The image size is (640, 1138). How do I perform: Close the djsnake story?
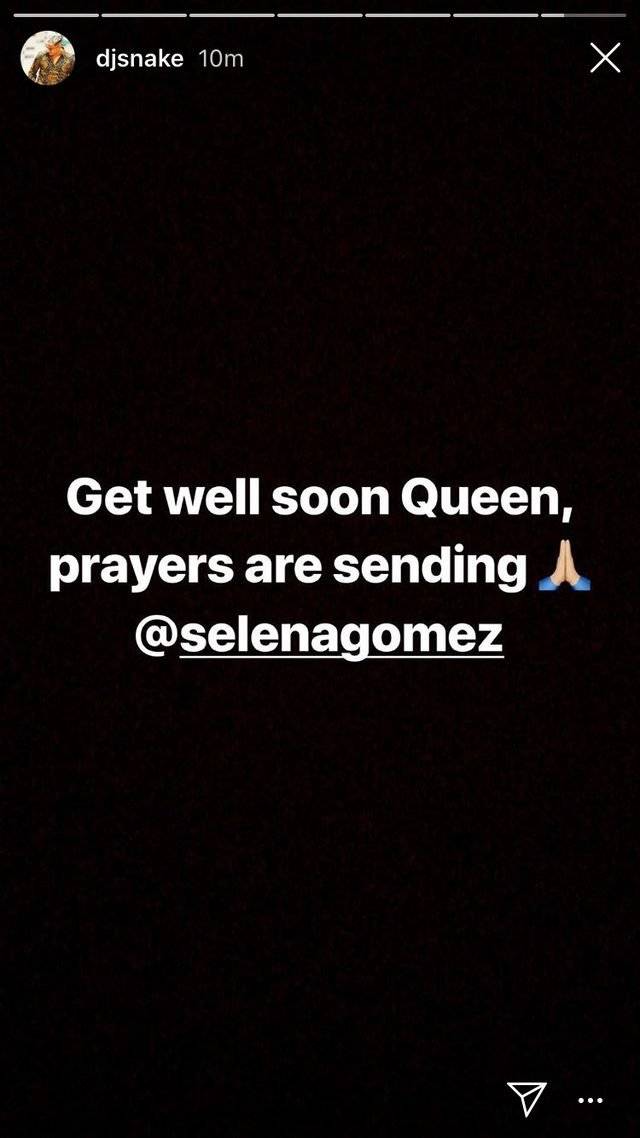pos(605,58)
